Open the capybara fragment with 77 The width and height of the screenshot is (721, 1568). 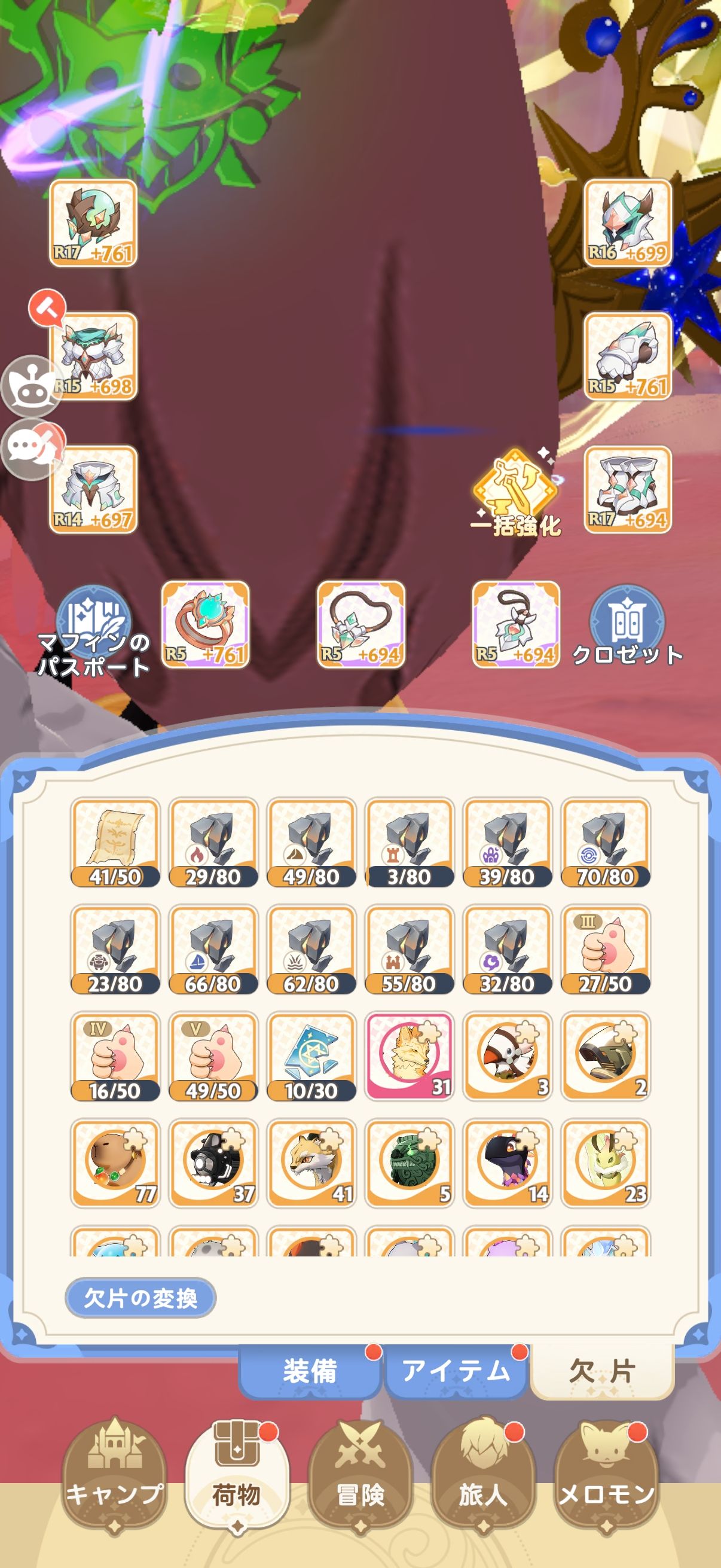click(115, 1163)
